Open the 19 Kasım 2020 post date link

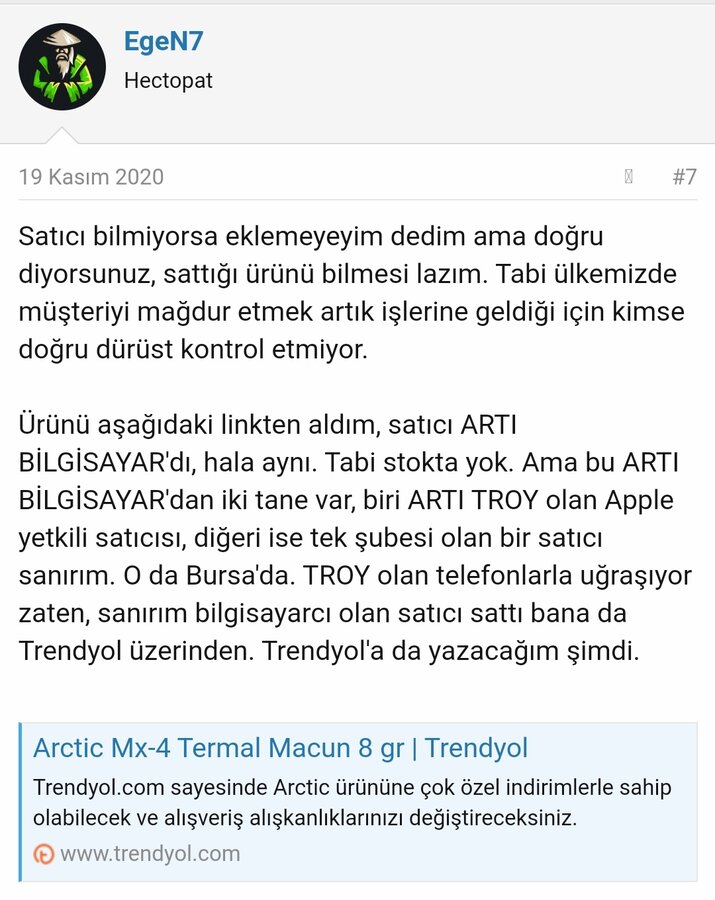[x=91, y=178]
